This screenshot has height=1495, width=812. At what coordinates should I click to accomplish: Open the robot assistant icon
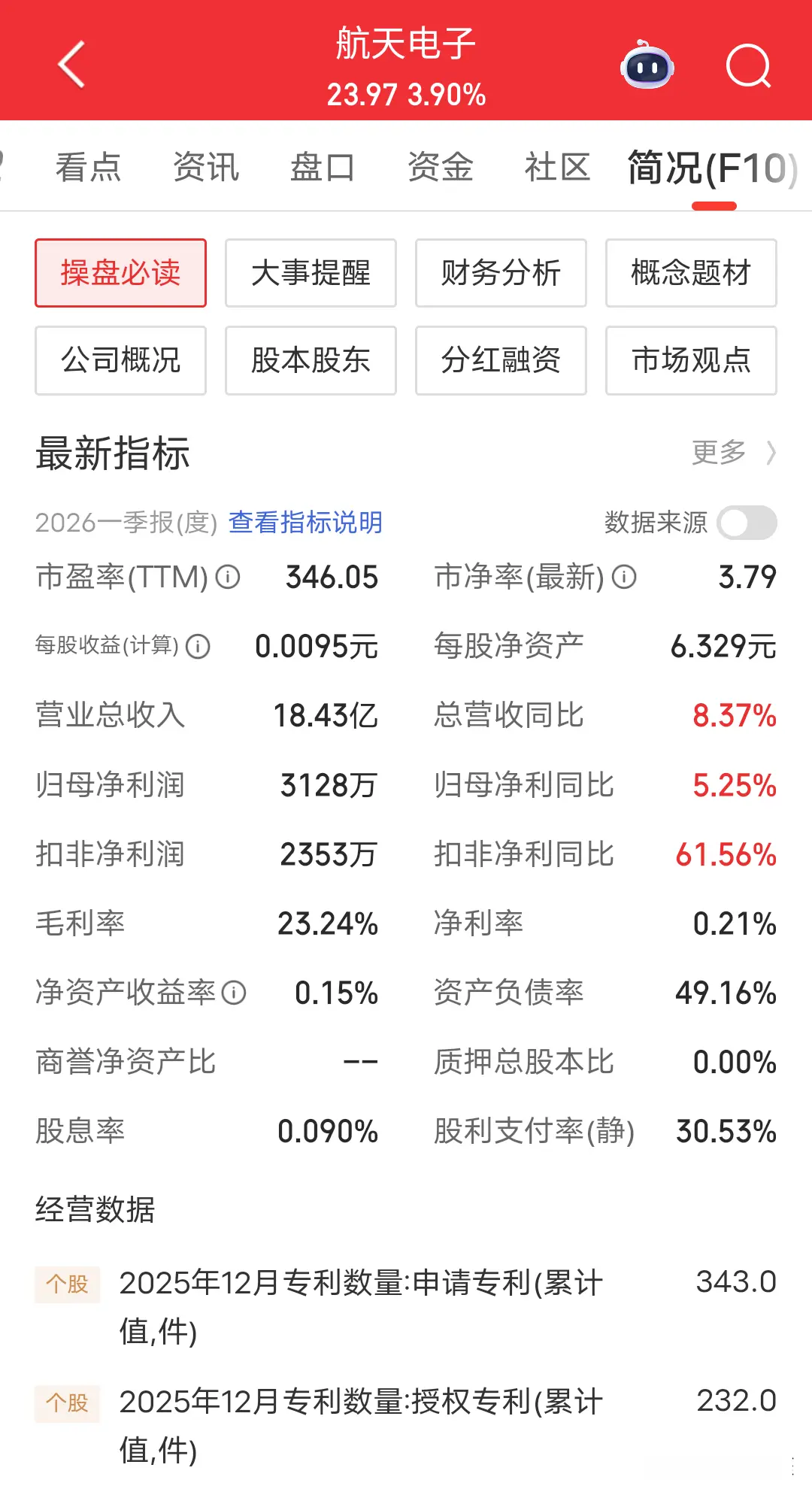tap(647, 65)
